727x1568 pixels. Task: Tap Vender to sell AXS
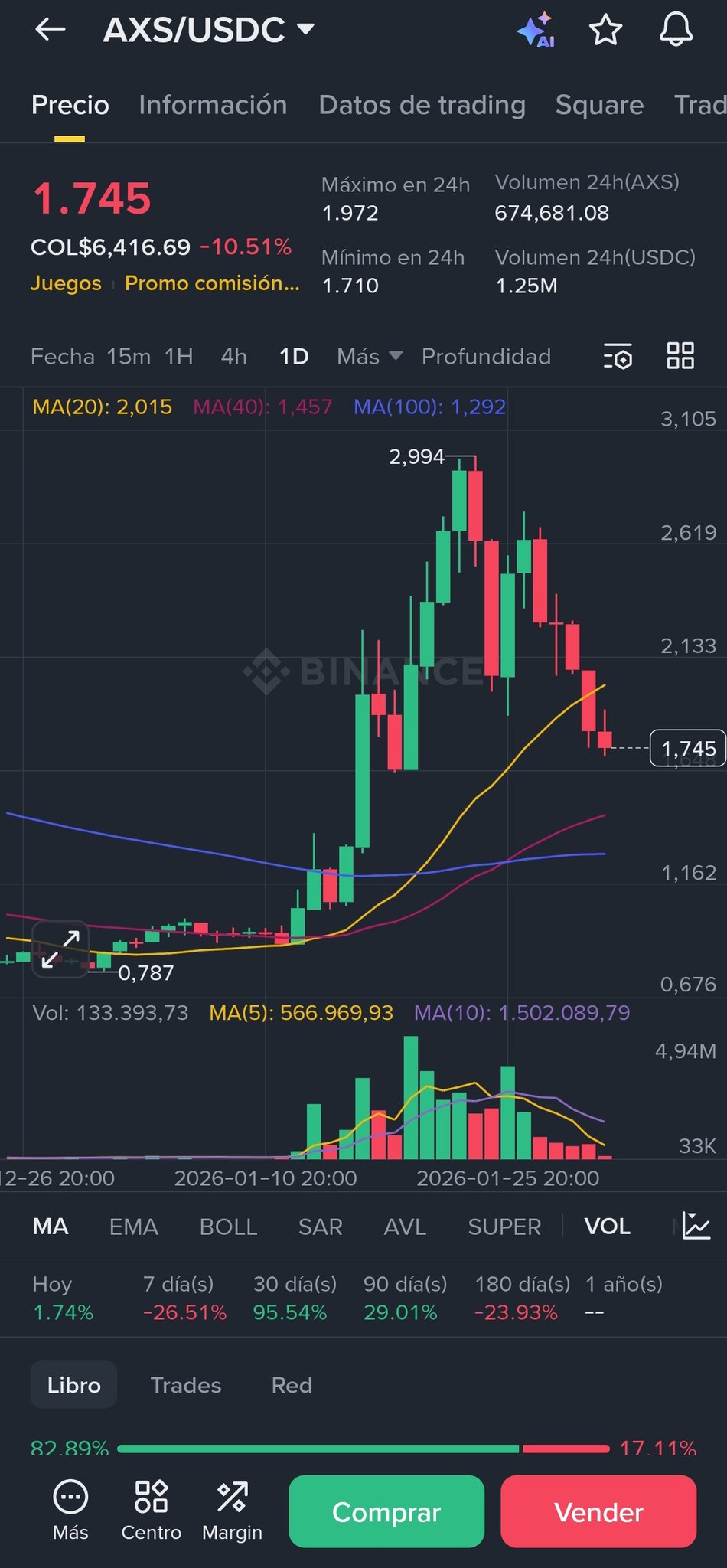(598, 1512)
